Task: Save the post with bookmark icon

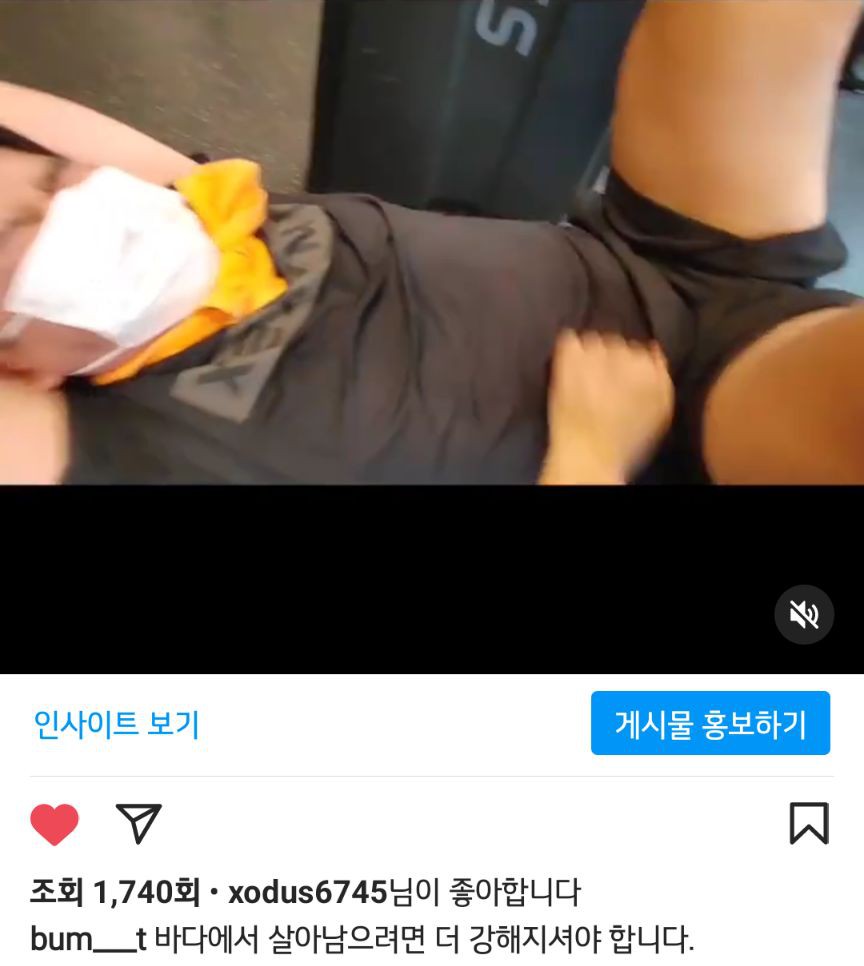Action: coord(808,823)
